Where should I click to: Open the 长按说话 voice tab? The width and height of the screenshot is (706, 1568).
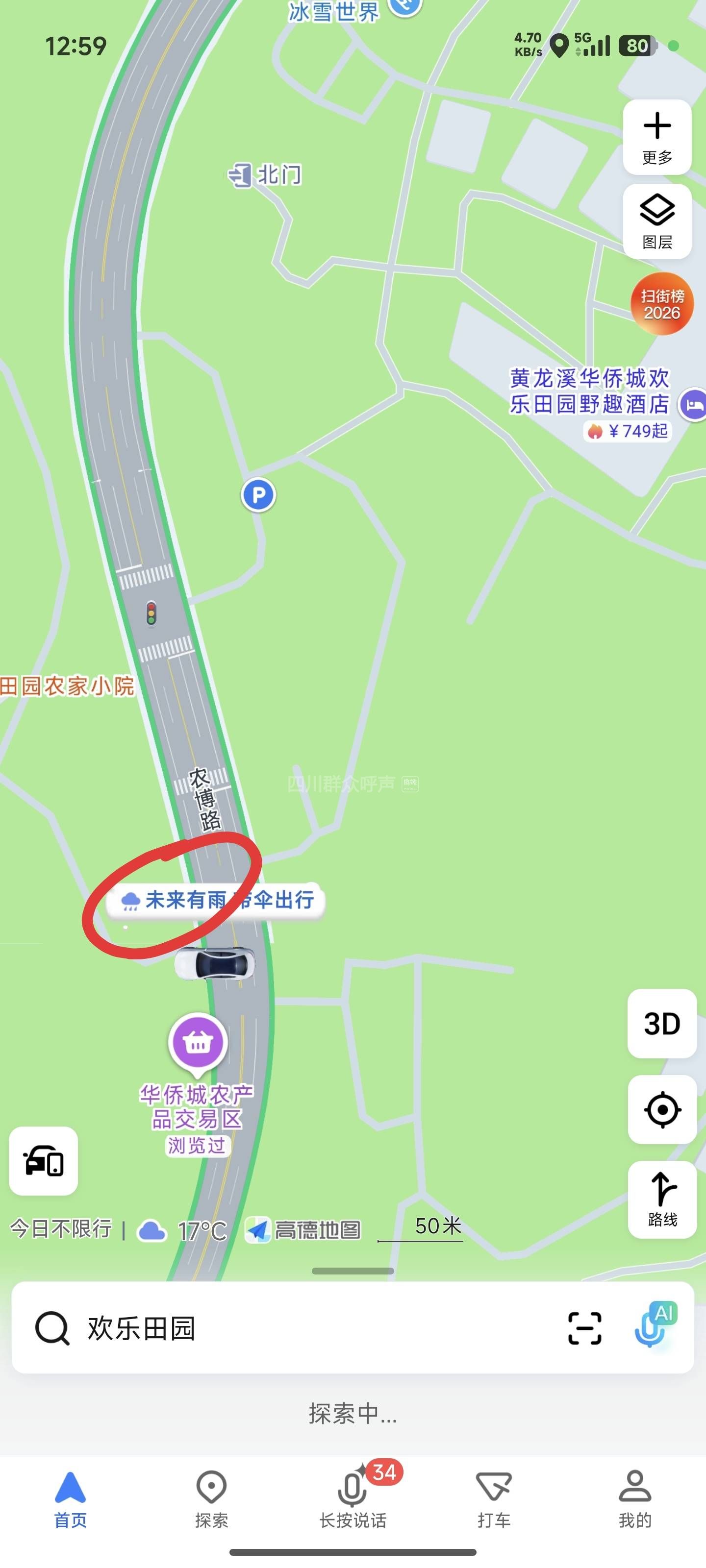coord(353,1499)
